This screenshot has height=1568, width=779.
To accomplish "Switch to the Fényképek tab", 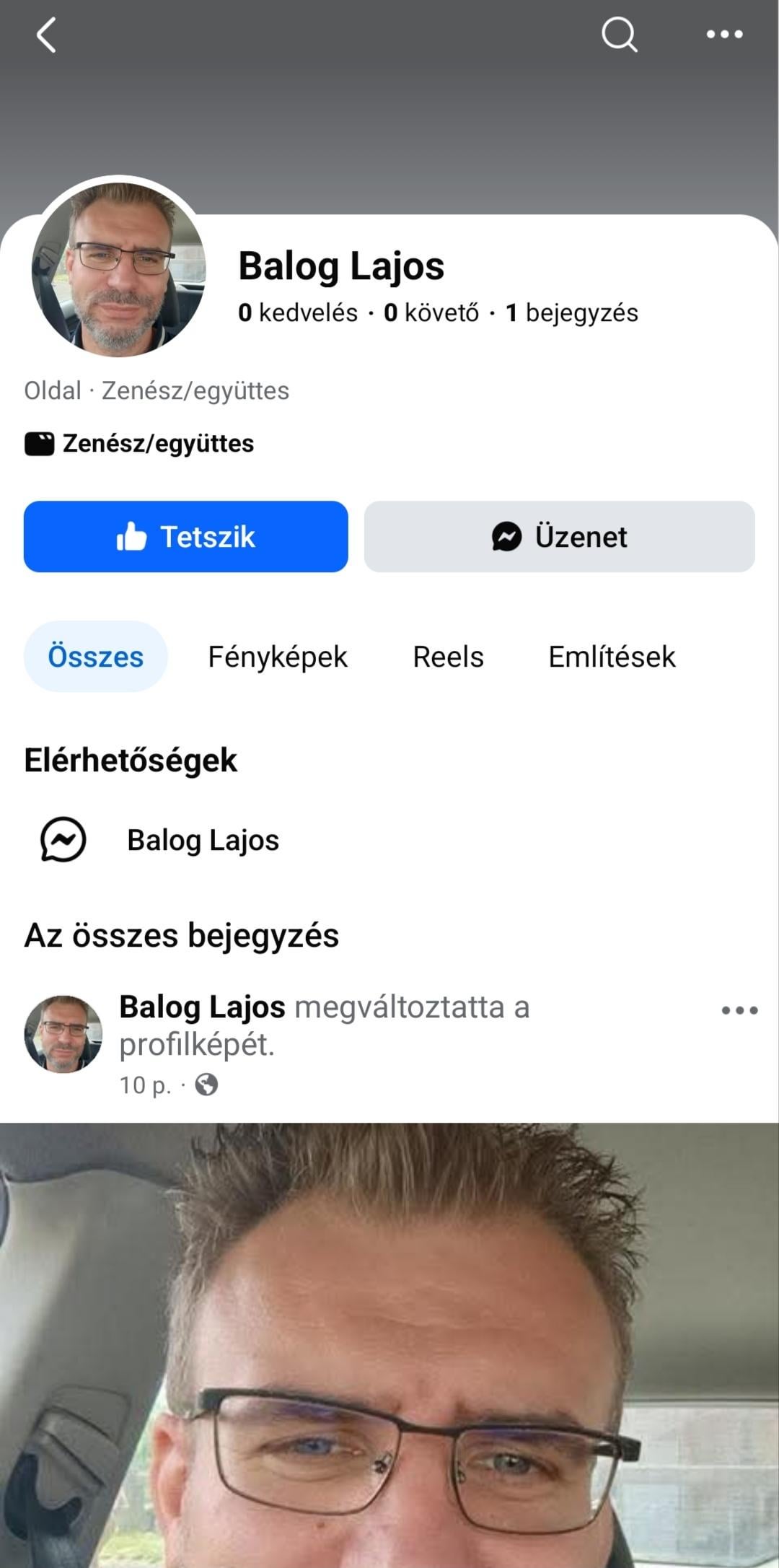I will [x=278, y=657].
